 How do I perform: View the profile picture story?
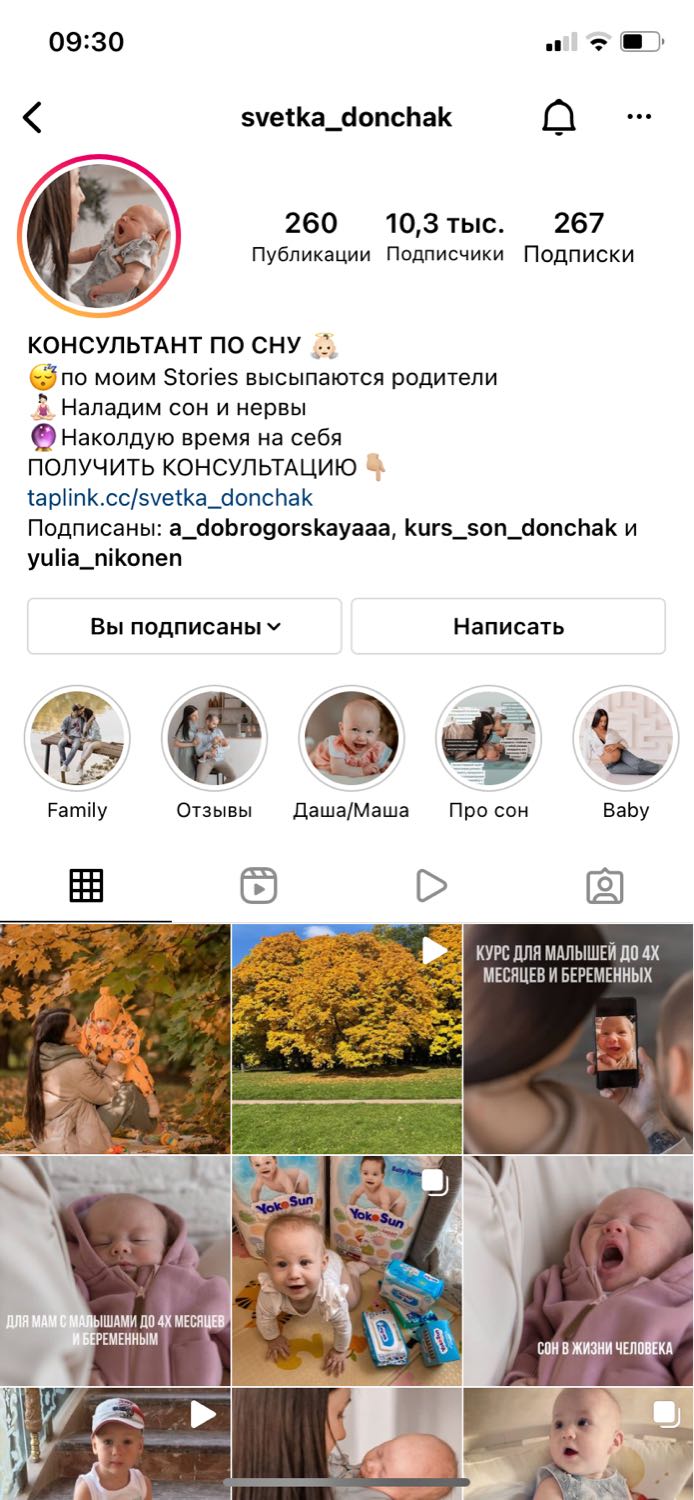[99, 237]
